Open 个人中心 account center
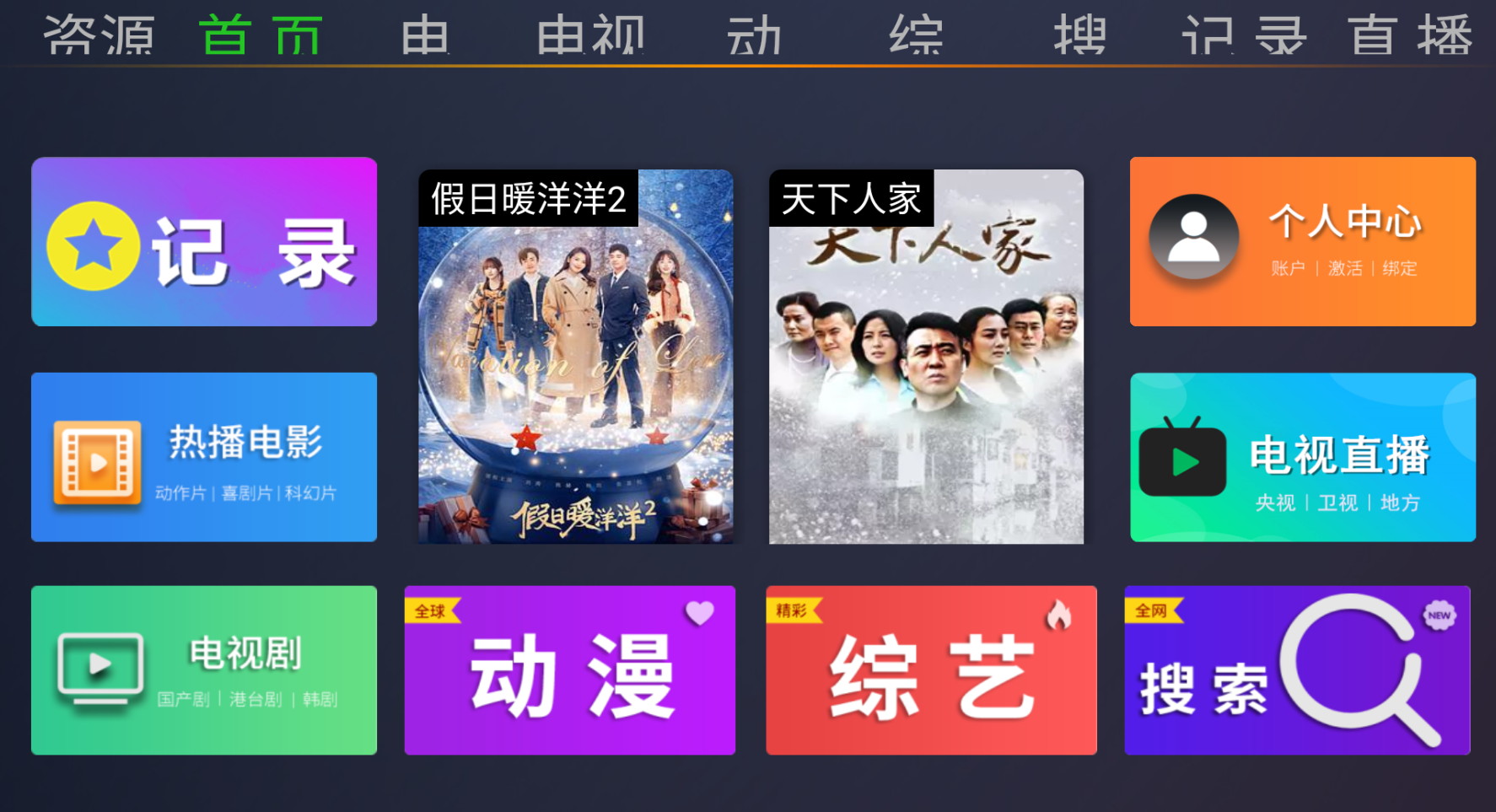1496x812 pixels. [x=1303, y=242]
